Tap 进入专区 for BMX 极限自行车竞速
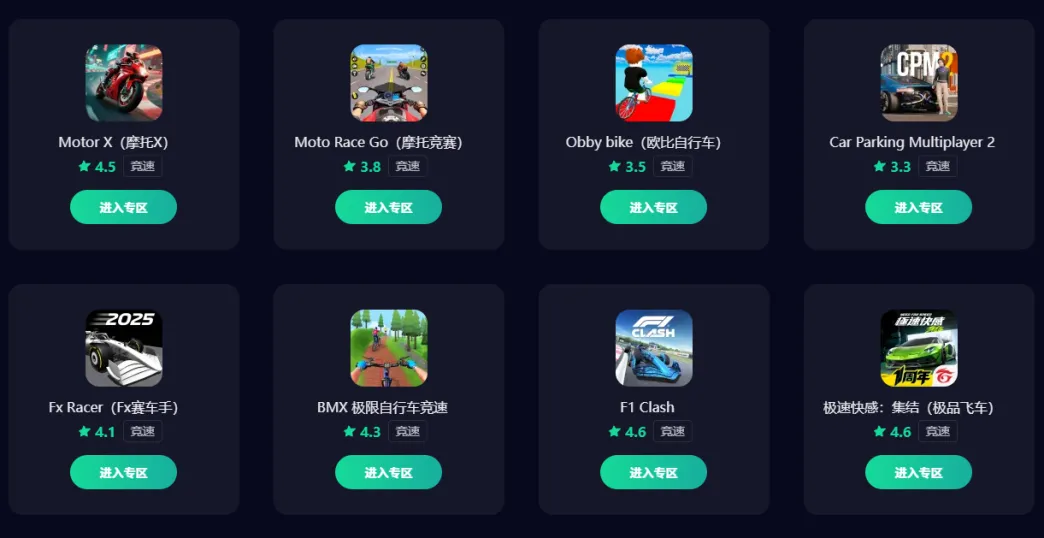The image size is (1044, 538). coord(388,472)
